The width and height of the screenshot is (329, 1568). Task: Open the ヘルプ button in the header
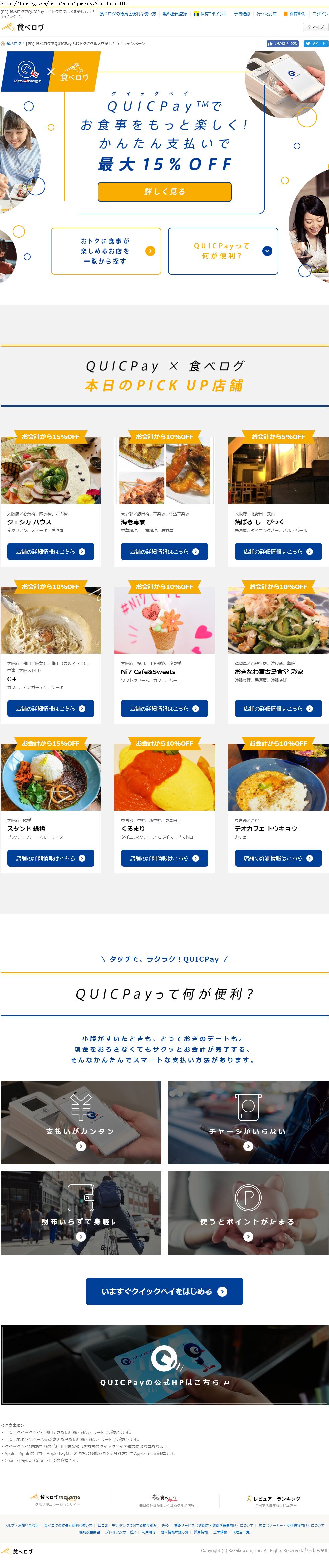point(316,27)
